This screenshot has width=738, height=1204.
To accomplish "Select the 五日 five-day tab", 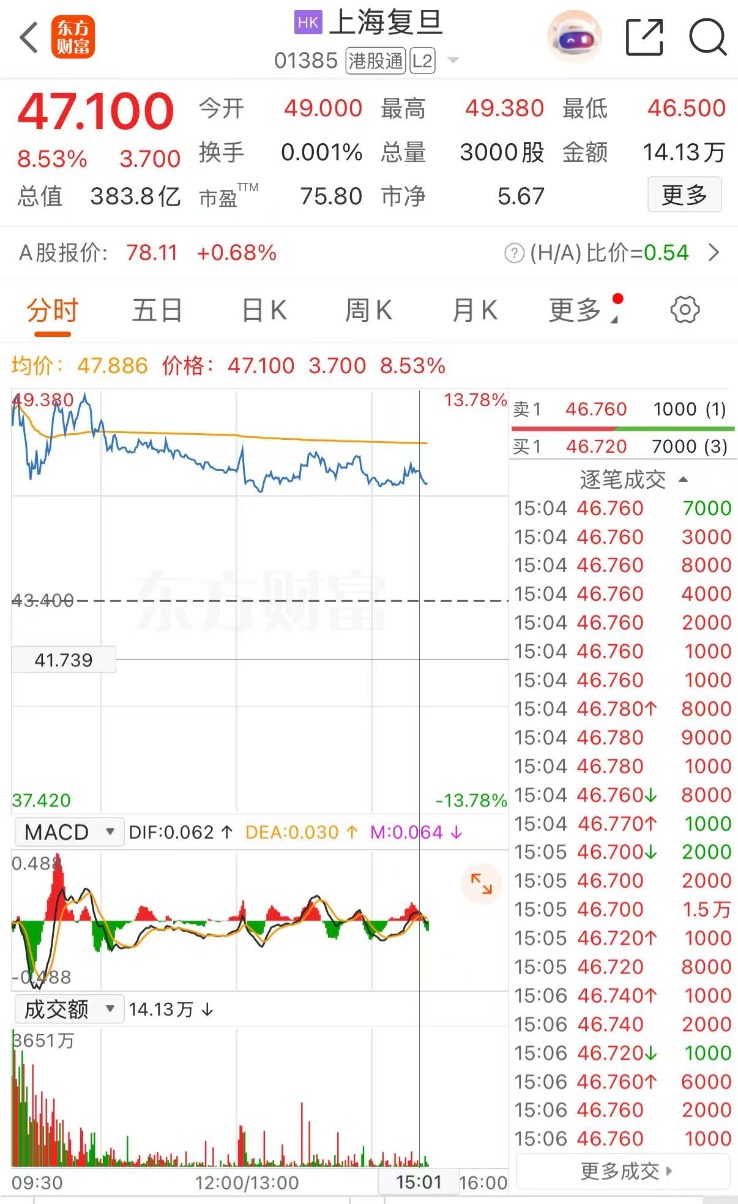I will pyautogui.click(x=156, y=310).
